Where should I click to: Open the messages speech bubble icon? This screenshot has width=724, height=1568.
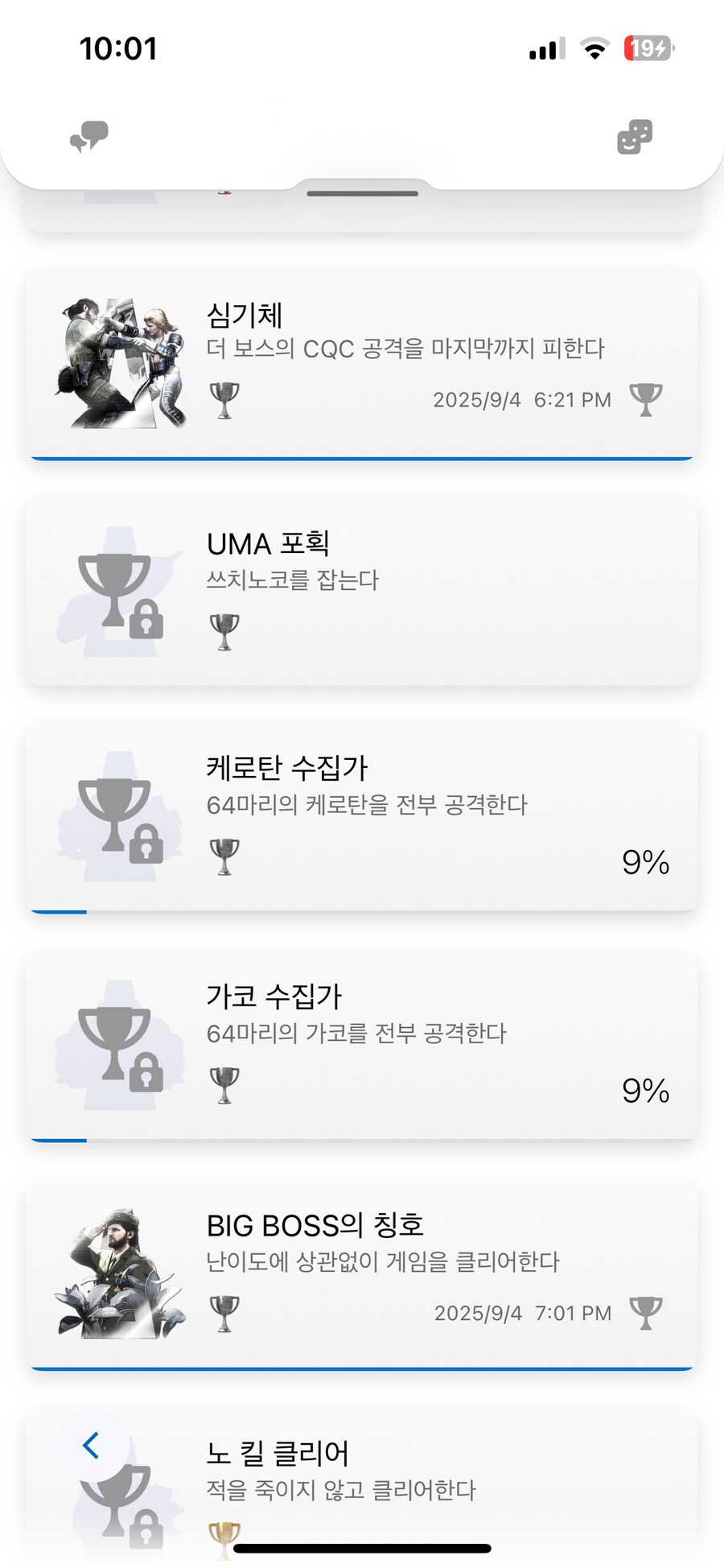coord(88,135)
